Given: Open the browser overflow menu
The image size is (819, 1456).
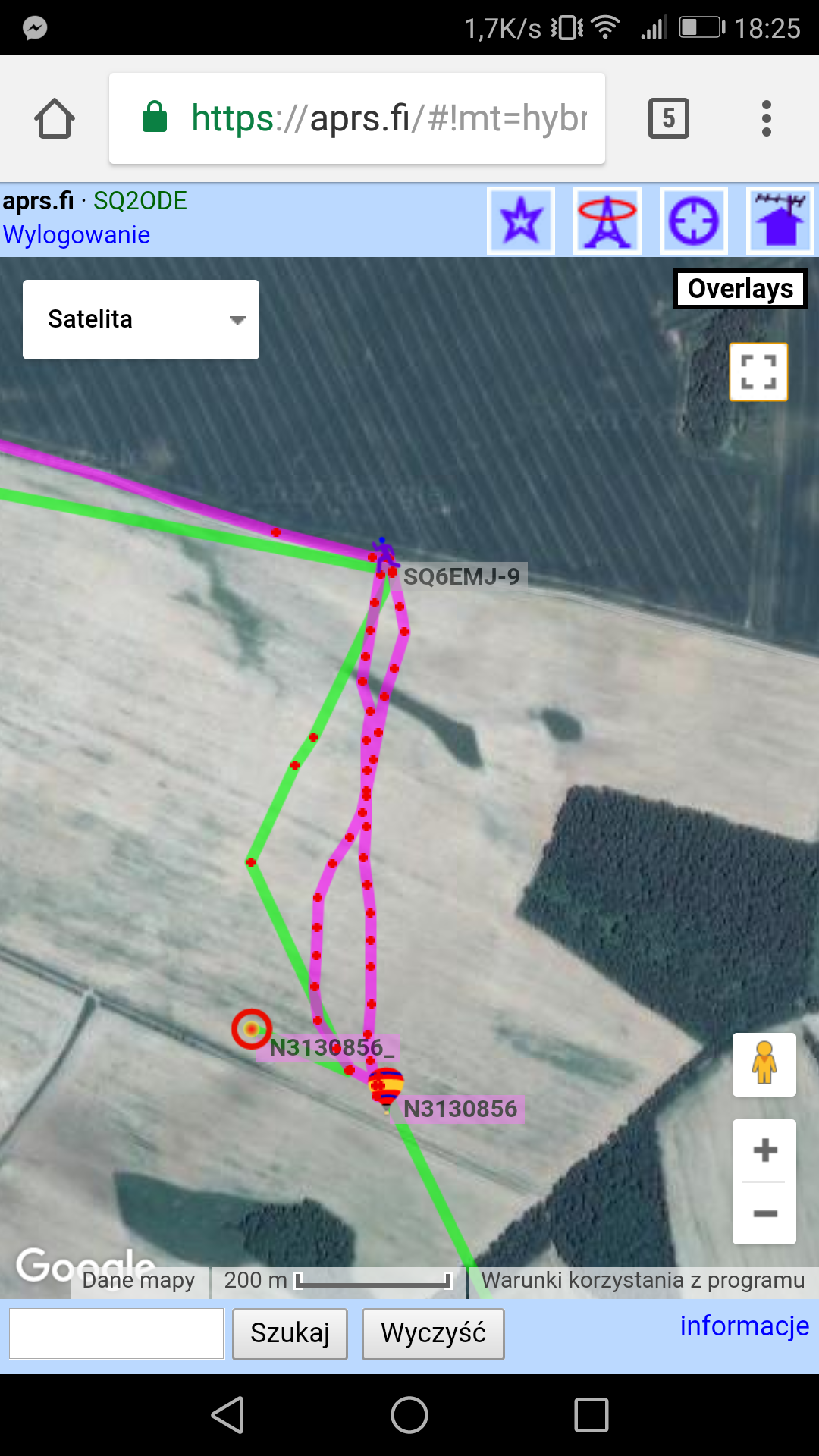Looking at the screenshot, I should [x=767, y=118].
